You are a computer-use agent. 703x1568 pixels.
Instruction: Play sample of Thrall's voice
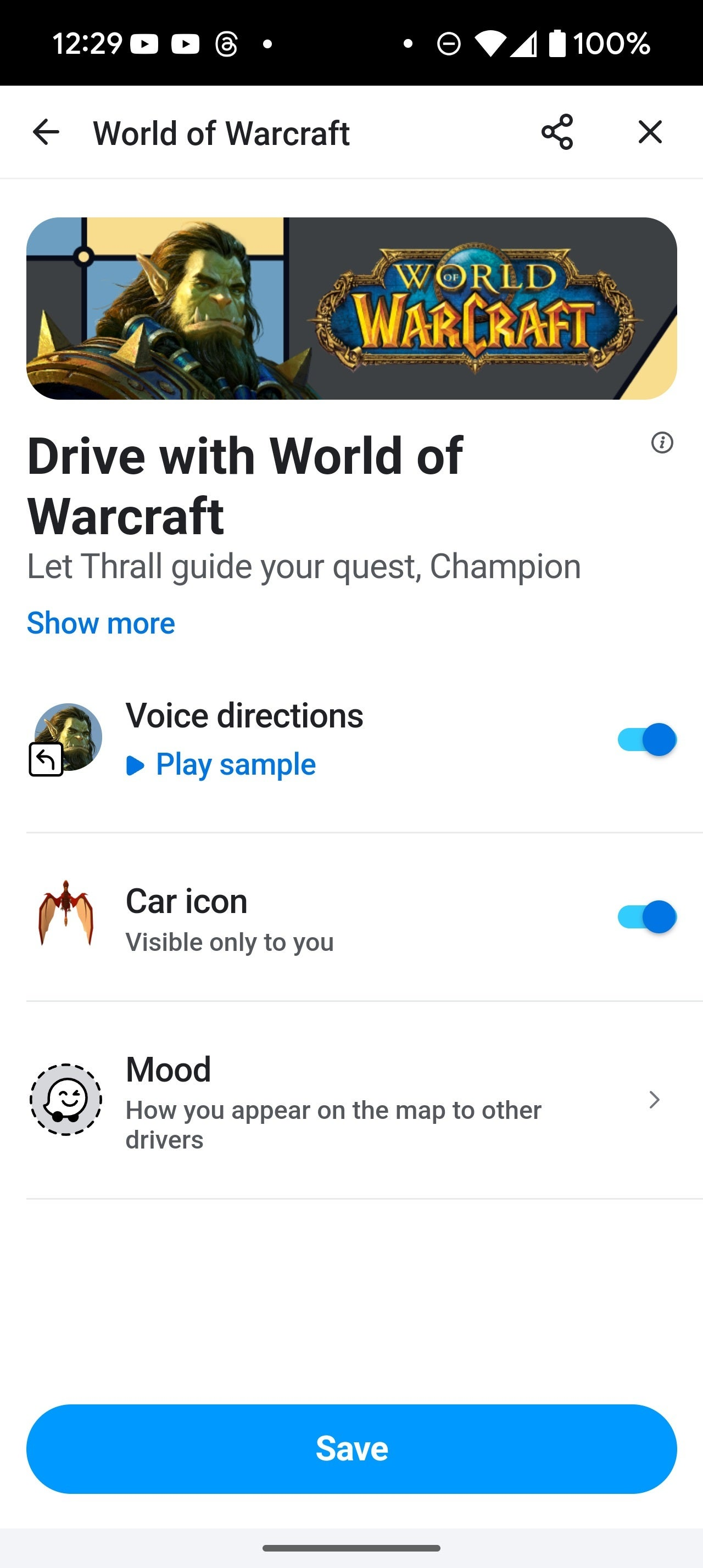[x=221, y=765]
